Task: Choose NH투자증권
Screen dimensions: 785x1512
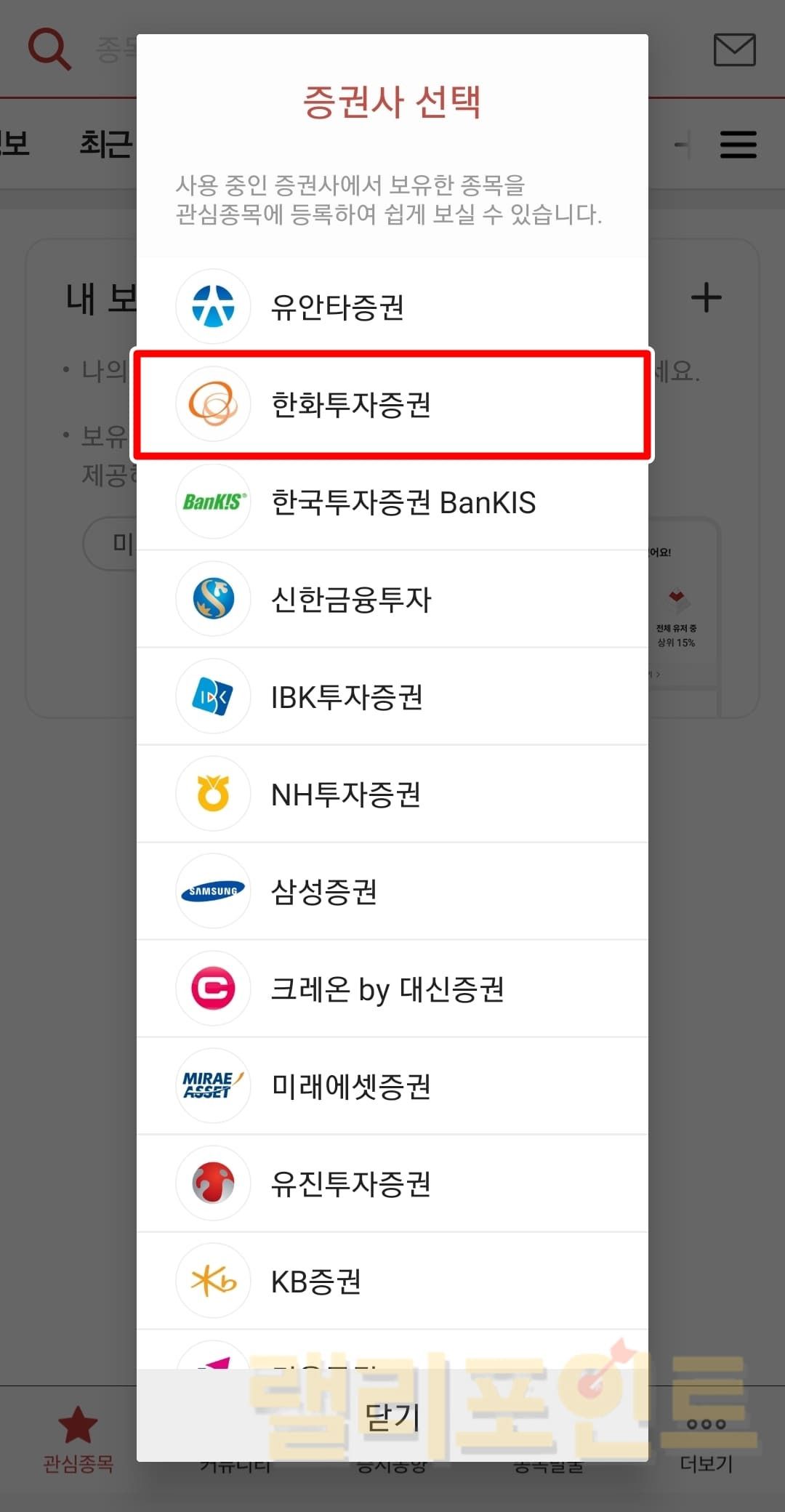Action: [392, 795]
